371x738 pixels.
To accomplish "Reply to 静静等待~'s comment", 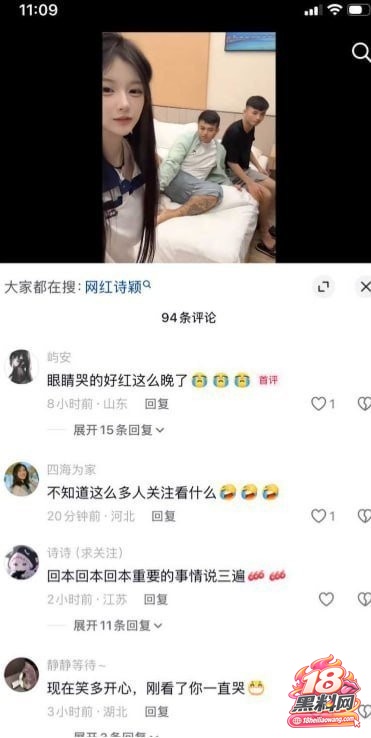I will click(157, 712).
